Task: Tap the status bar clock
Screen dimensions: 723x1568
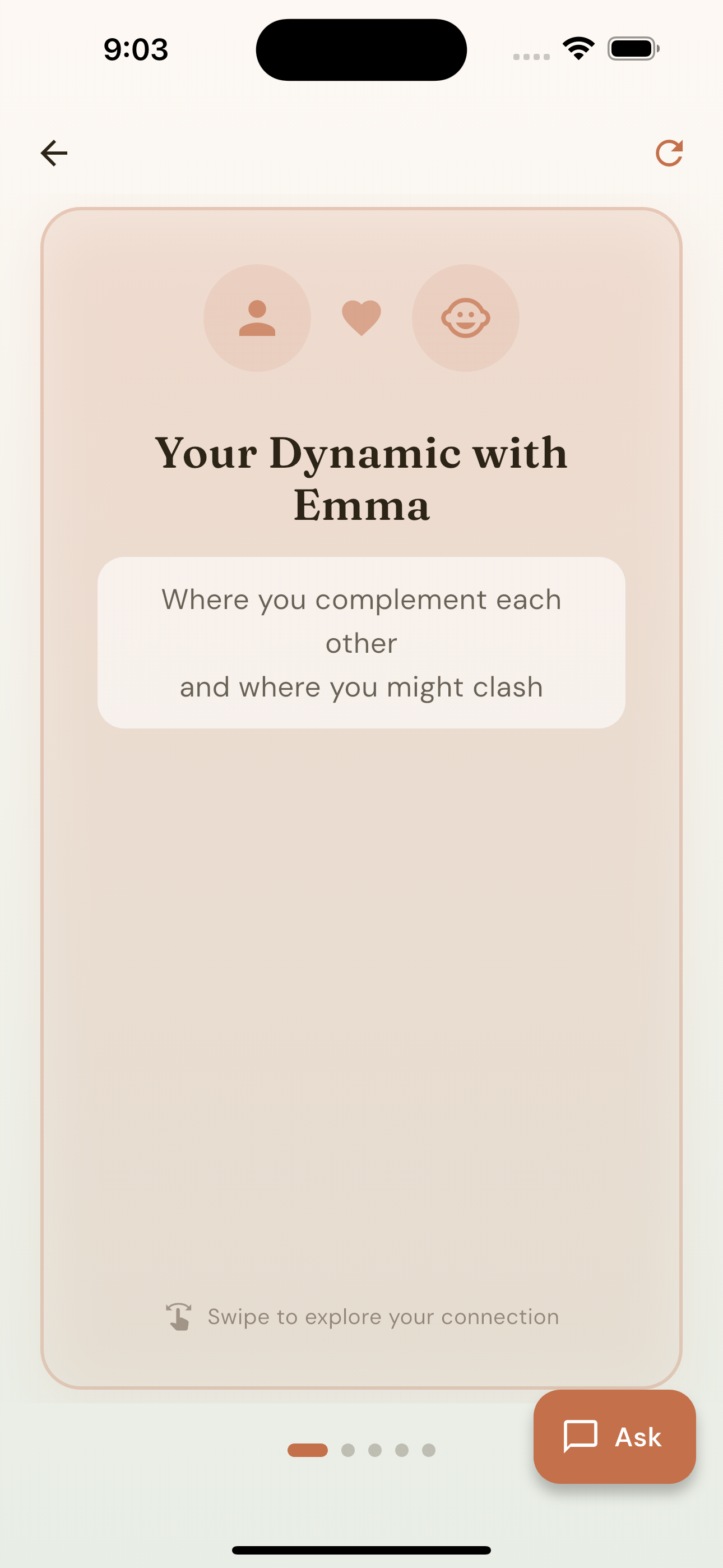Action: tap(135, 50)
